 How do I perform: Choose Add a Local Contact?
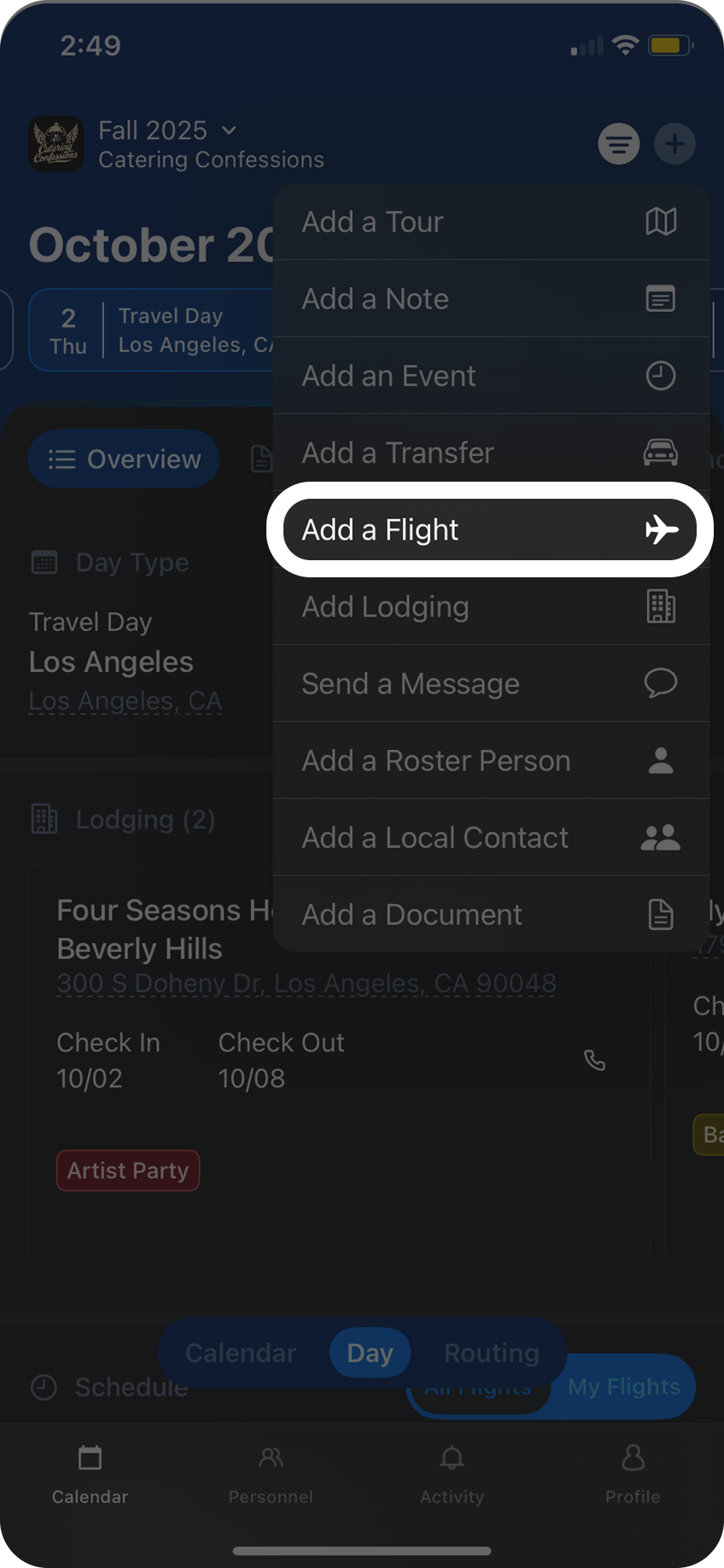490,838
